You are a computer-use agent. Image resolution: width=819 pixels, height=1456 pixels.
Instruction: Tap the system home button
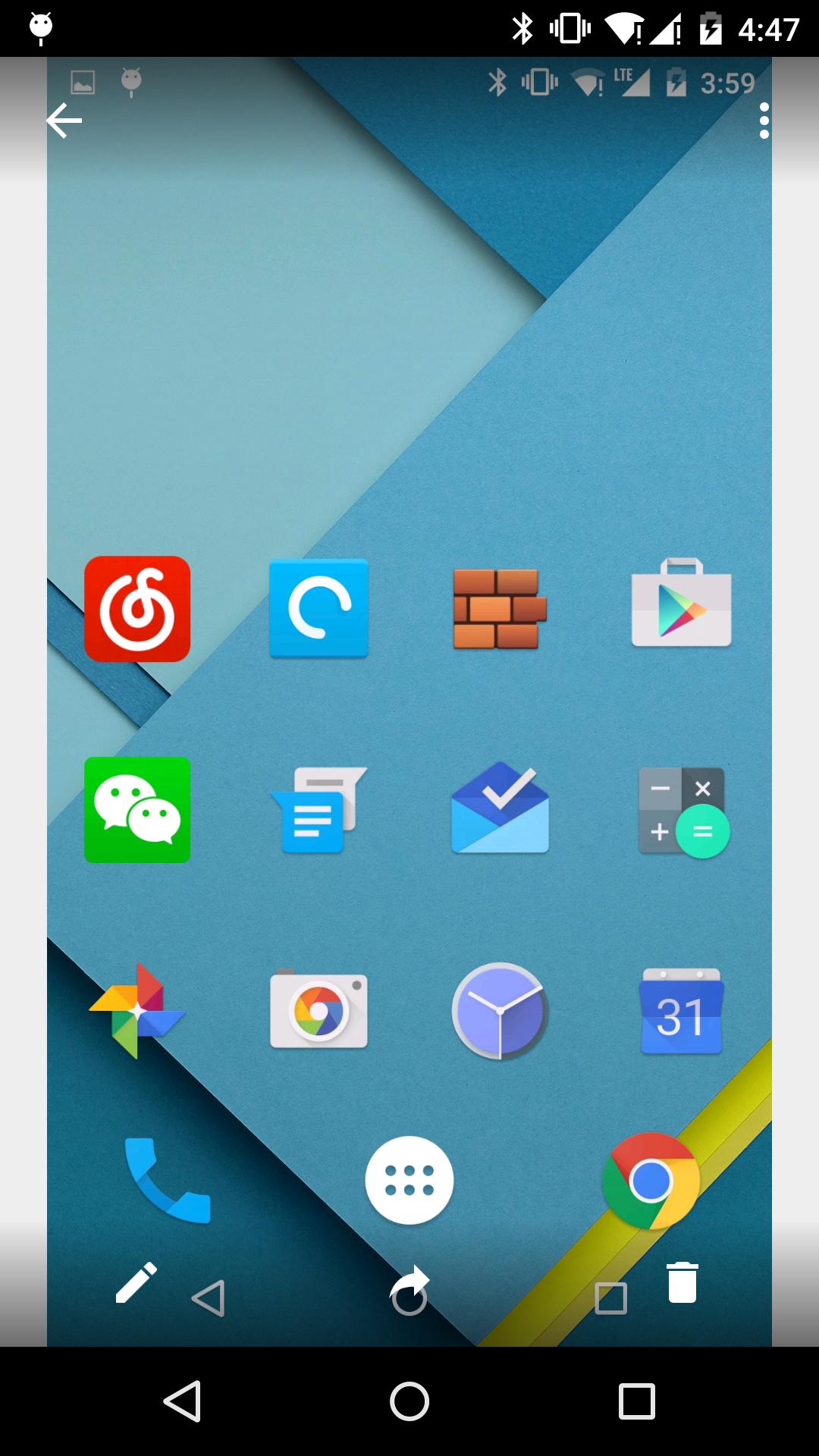tap(409, 1401)
